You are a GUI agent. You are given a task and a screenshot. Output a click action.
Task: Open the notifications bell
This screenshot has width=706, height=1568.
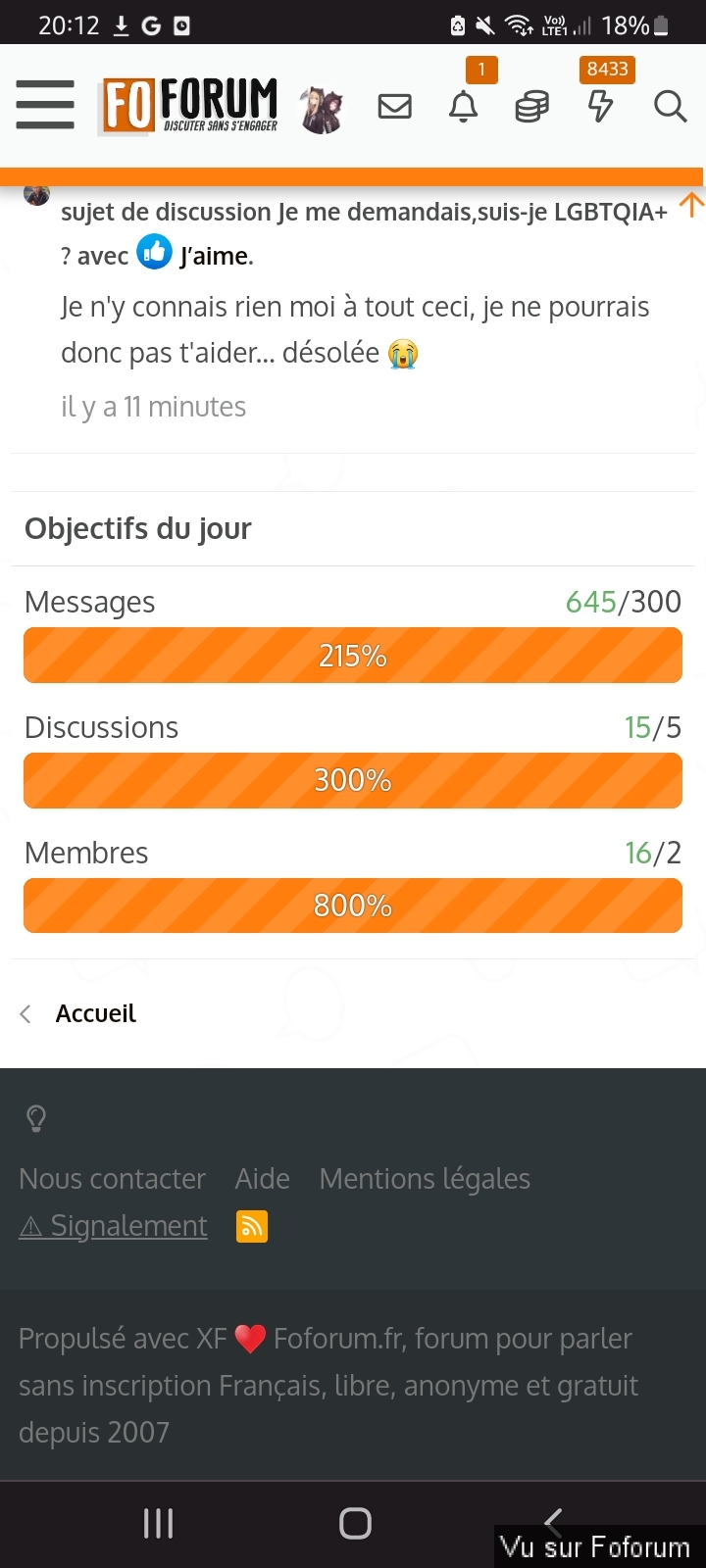click(463, 106)
